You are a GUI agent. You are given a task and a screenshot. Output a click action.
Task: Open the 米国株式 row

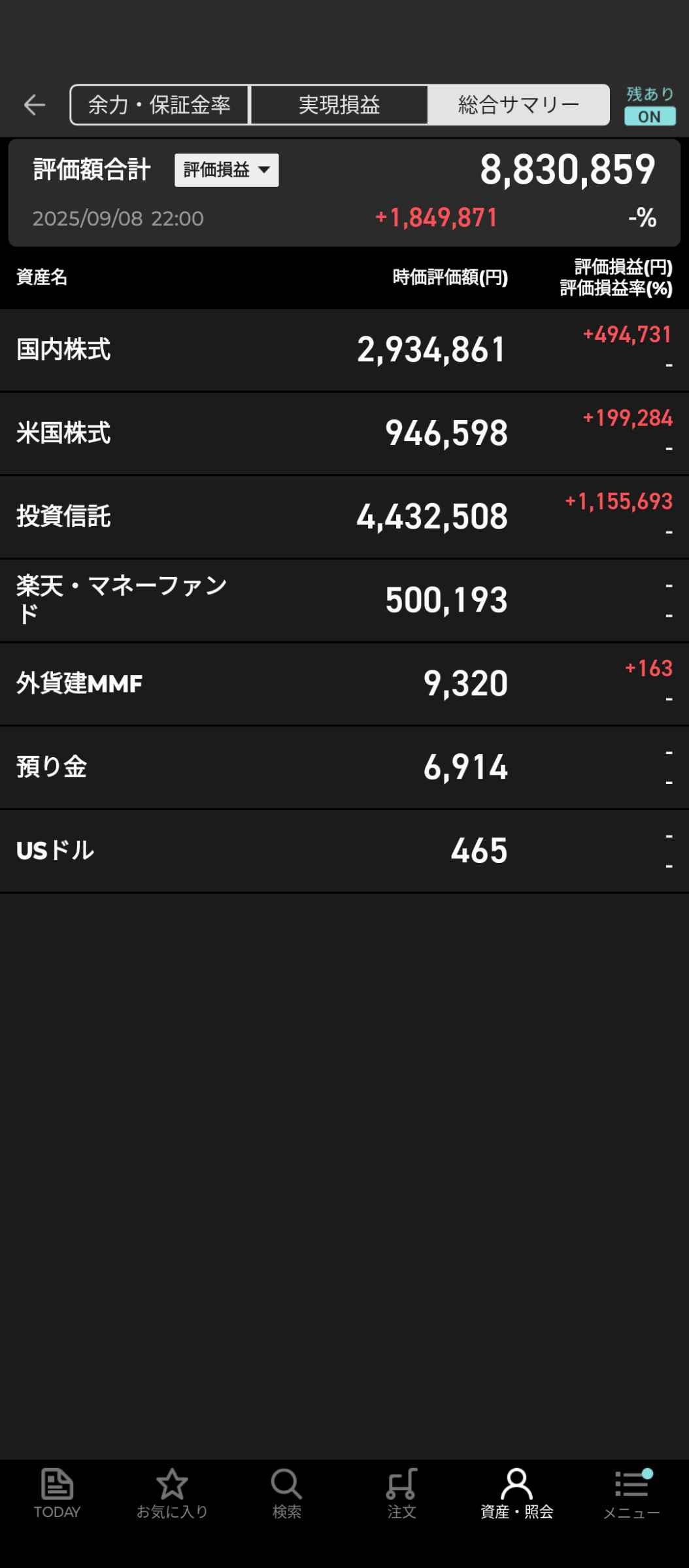[x=344, y=433]
